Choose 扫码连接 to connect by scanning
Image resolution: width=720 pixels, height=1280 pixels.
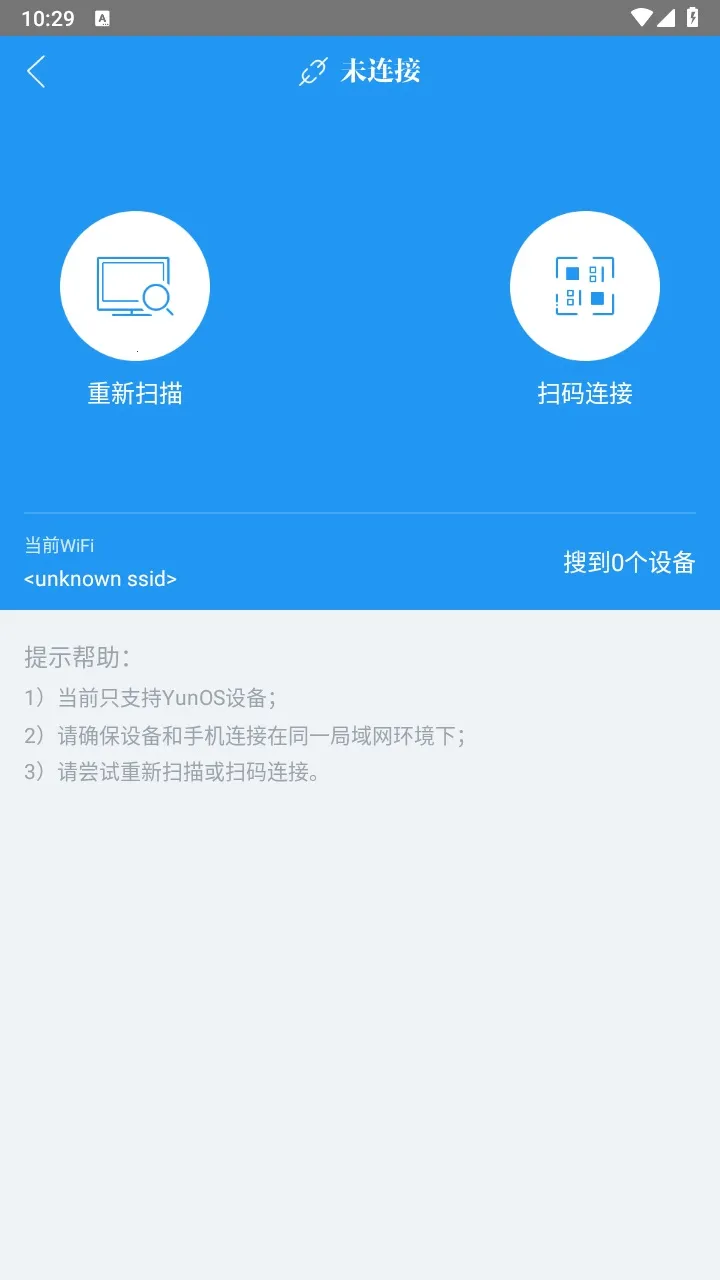pyautogui.click(x=584, y=394)
